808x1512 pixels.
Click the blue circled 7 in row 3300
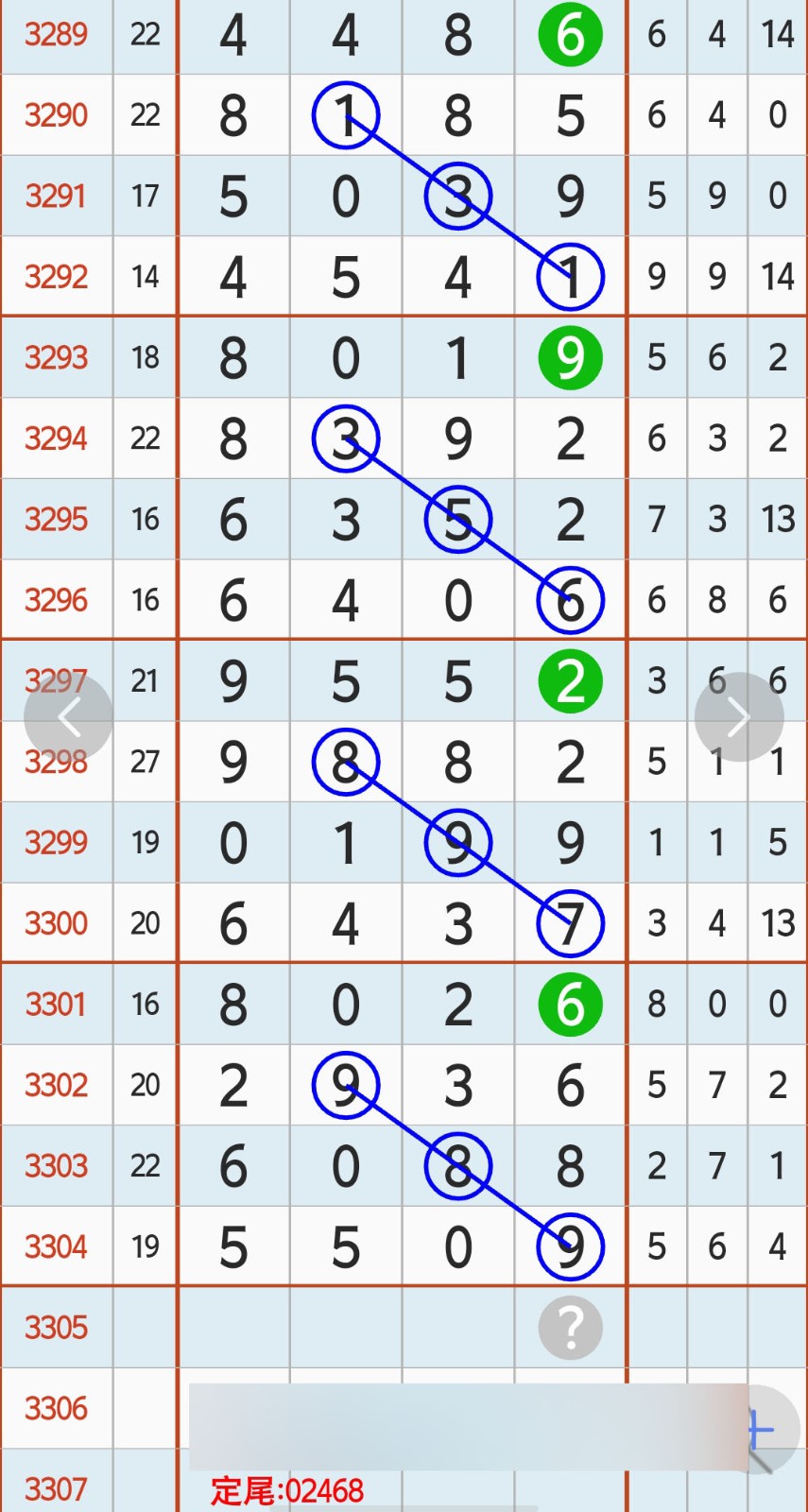[570, 923]
